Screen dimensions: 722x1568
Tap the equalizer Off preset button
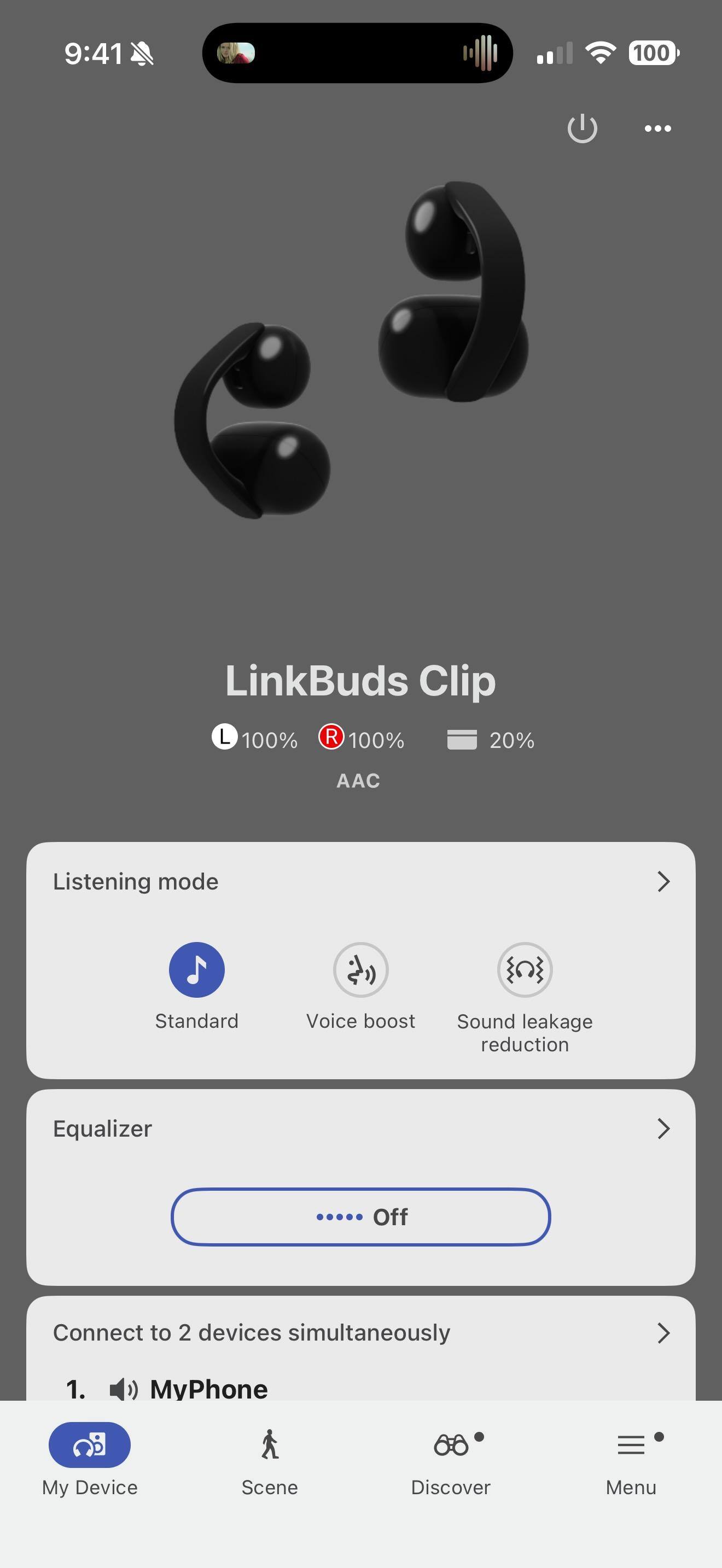(360, 1217)
